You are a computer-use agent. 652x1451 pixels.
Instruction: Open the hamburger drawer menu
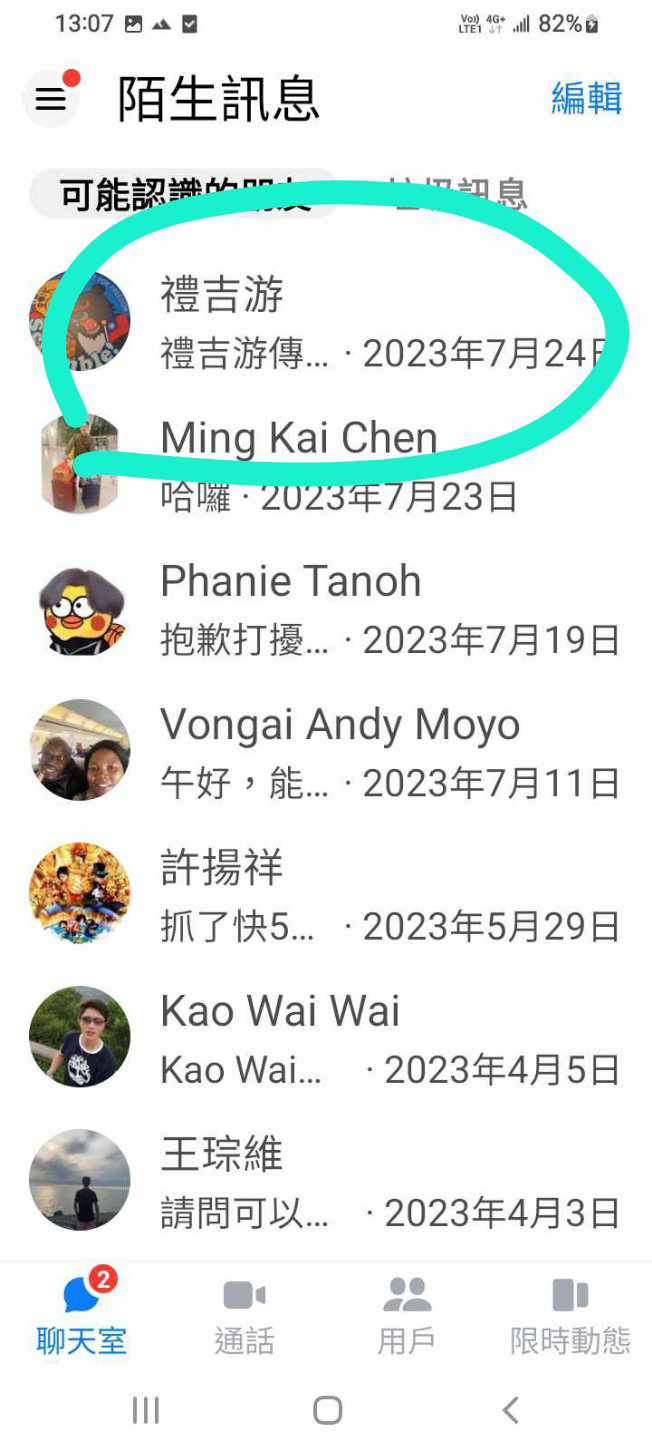(x=50, y=99)
